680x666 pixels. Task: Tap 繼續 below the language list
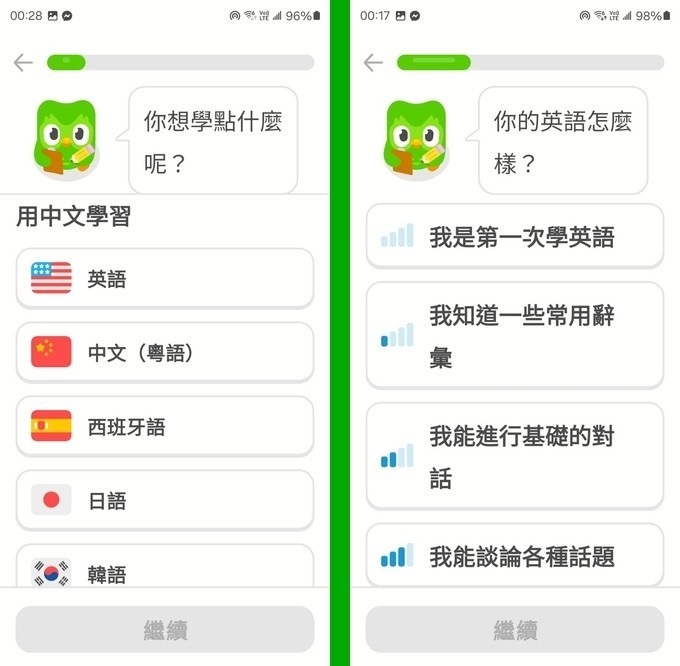pyautogui.click(x=165, y=630)
